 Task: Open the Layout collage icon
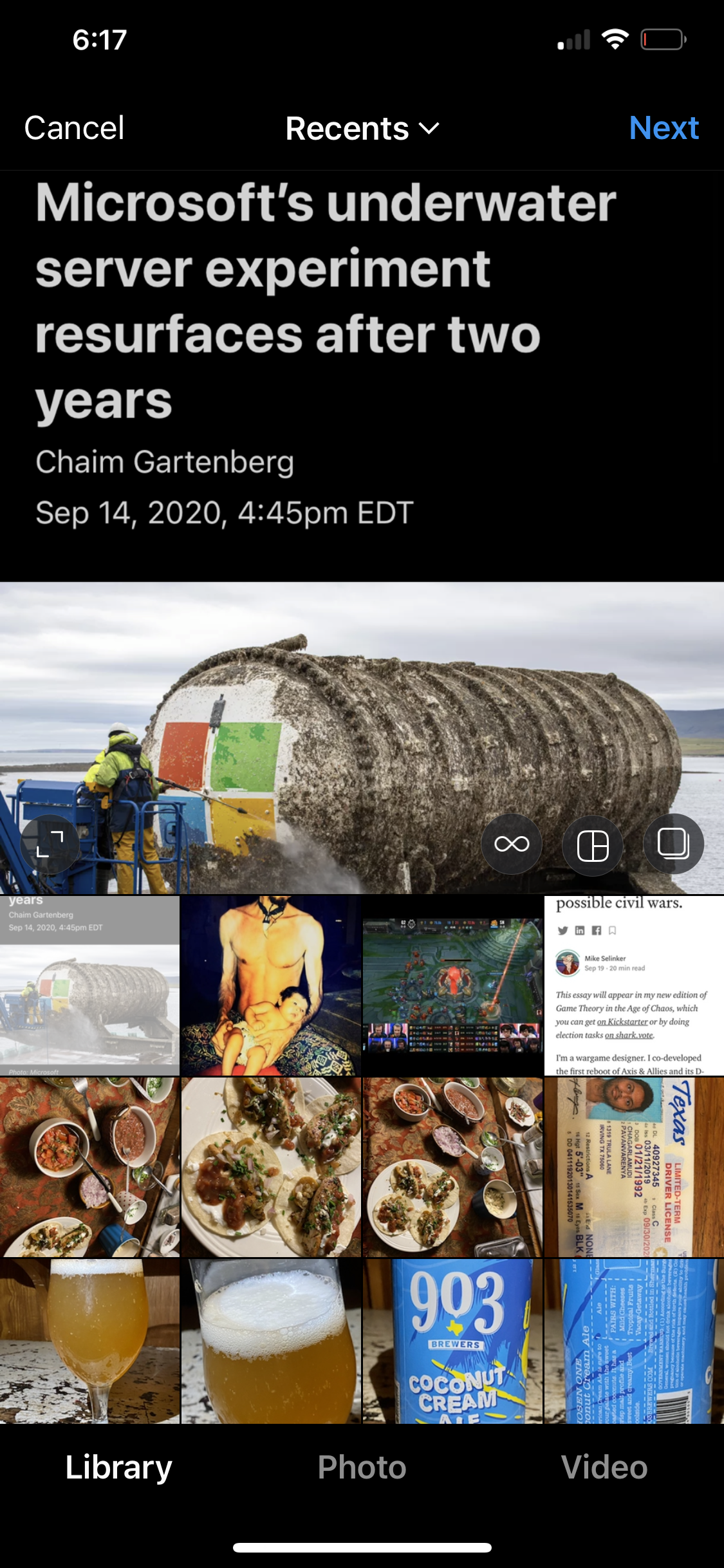tap(593, 845)
